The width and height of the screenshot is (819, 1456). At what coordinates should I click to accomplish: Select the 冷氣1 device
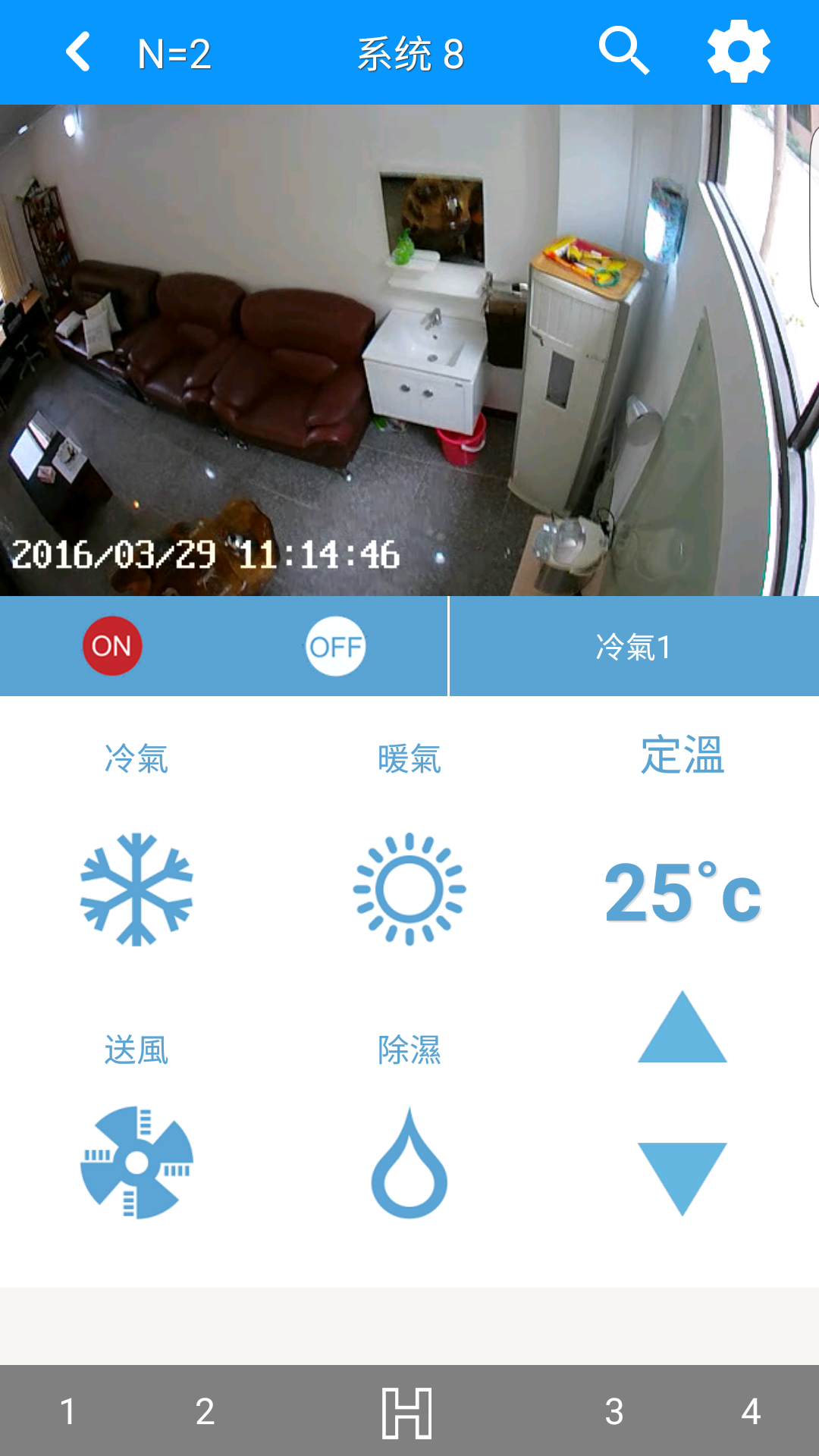coord(634,647)
